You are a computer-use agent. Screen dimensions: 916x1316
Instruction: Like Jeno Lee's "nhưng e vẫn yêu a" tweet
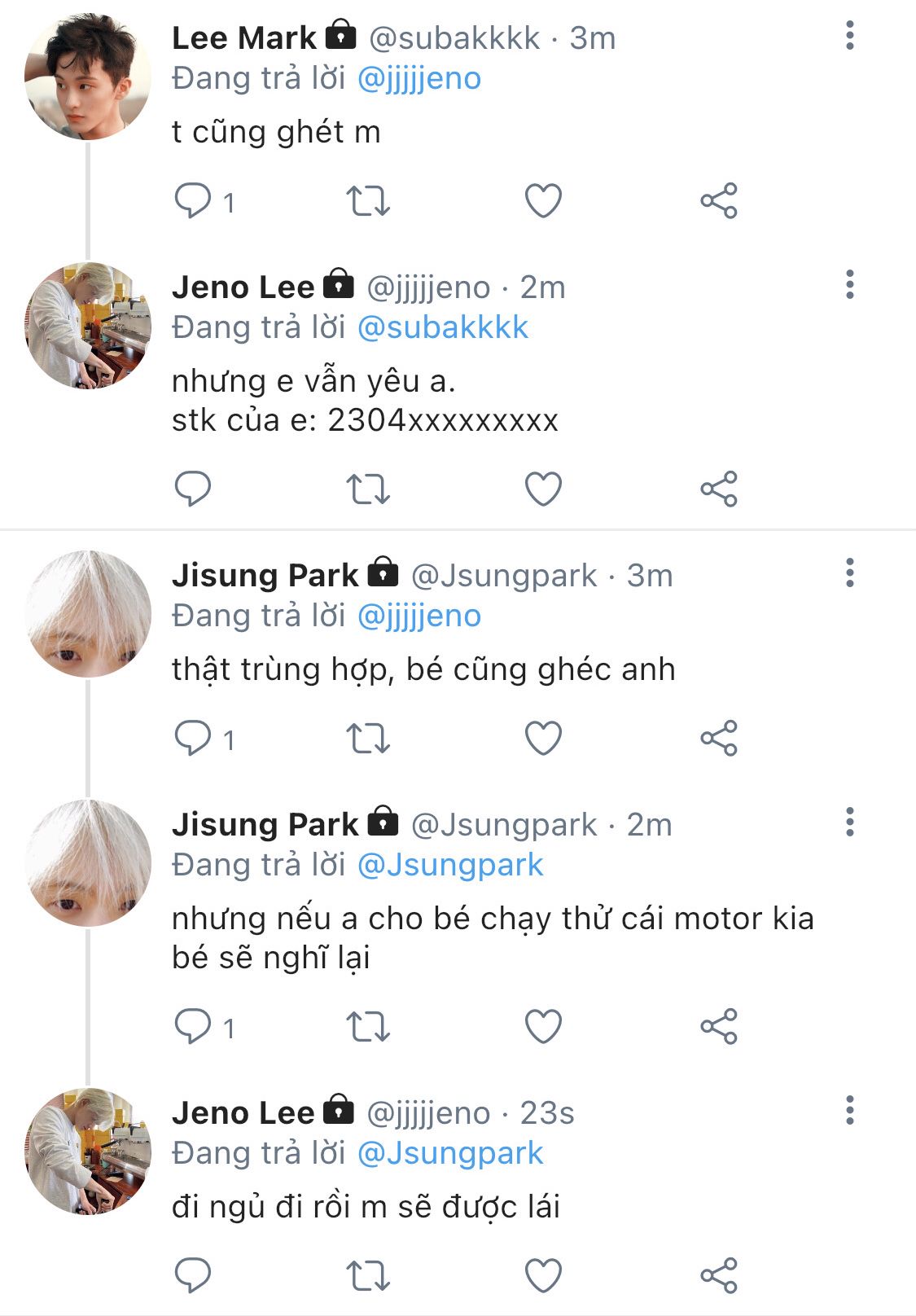coord(543,489)
